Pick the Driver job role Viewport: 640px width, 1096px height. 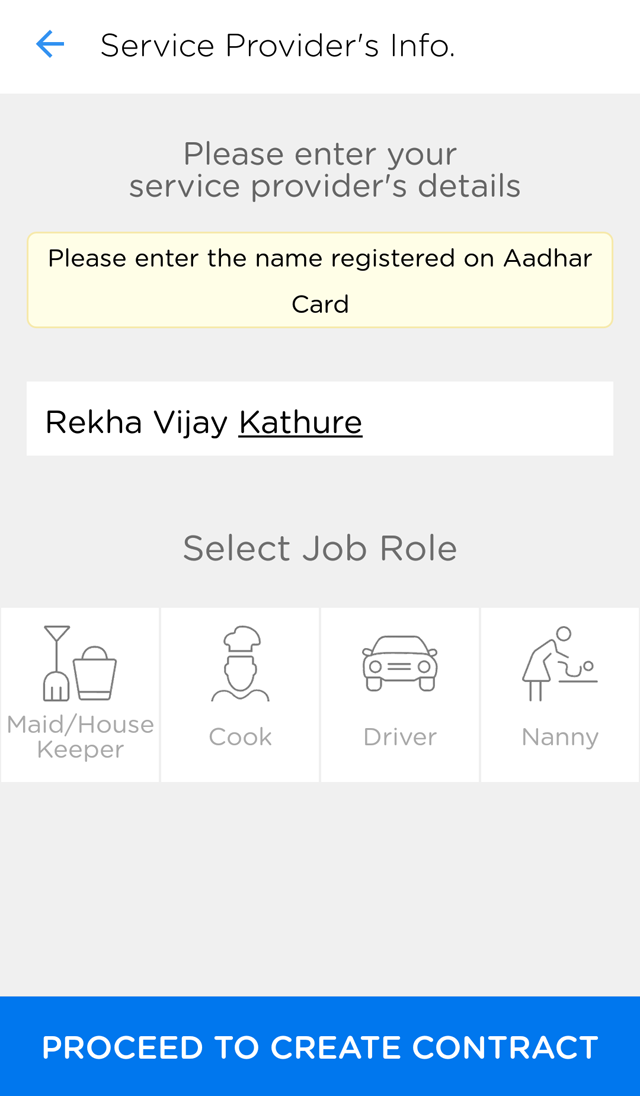[400, 694]
